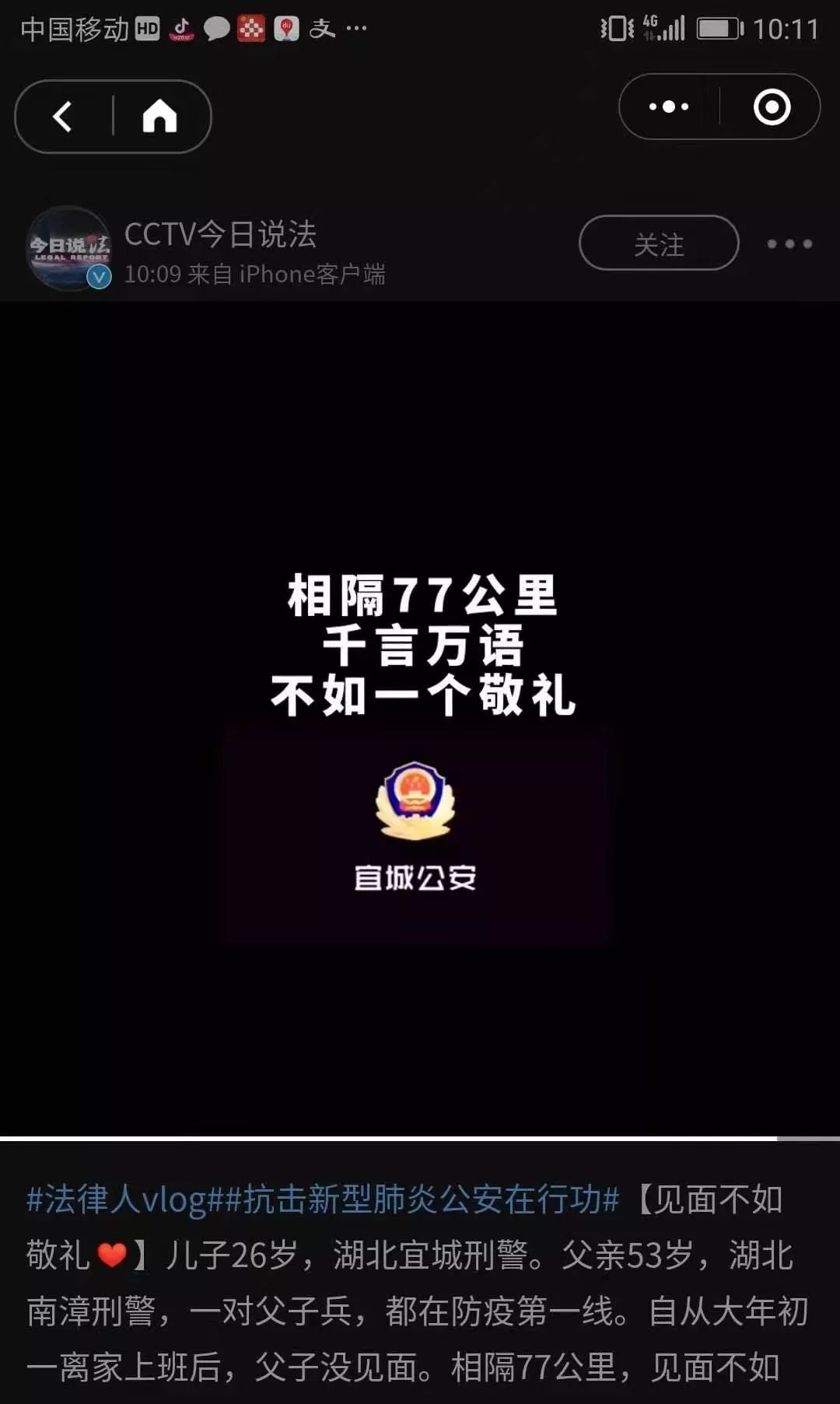Open the mini program options menu
Screen dimensions: 840x1404
(x=669, y=107)
